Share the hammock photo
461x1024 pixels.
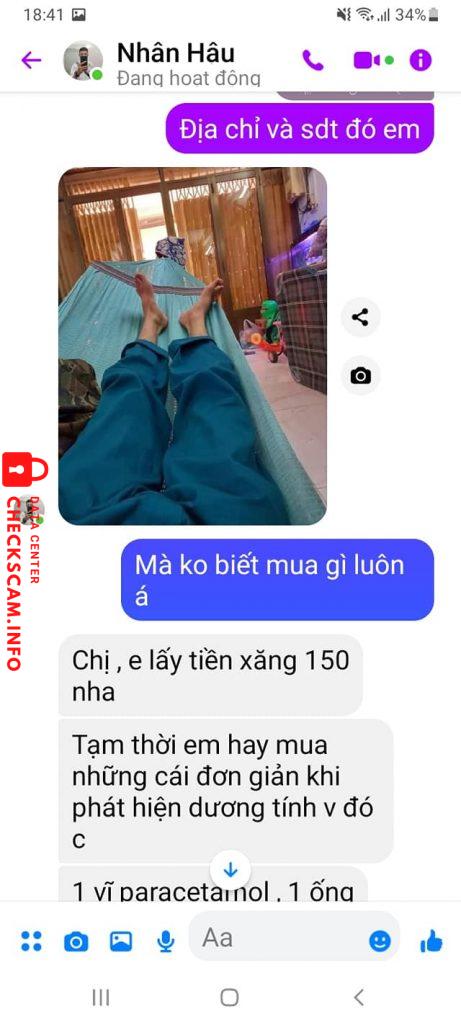(360, 318)
